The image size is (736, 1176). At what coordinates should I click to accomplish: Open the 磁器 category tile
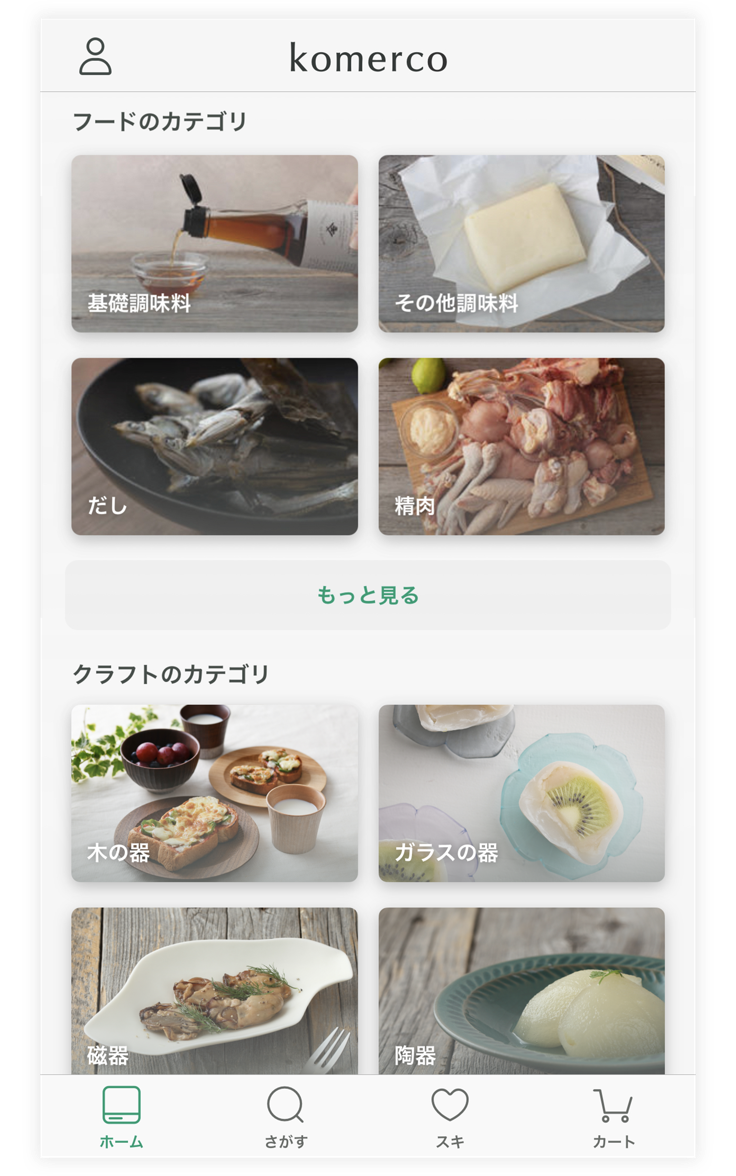tap(214, 990)
